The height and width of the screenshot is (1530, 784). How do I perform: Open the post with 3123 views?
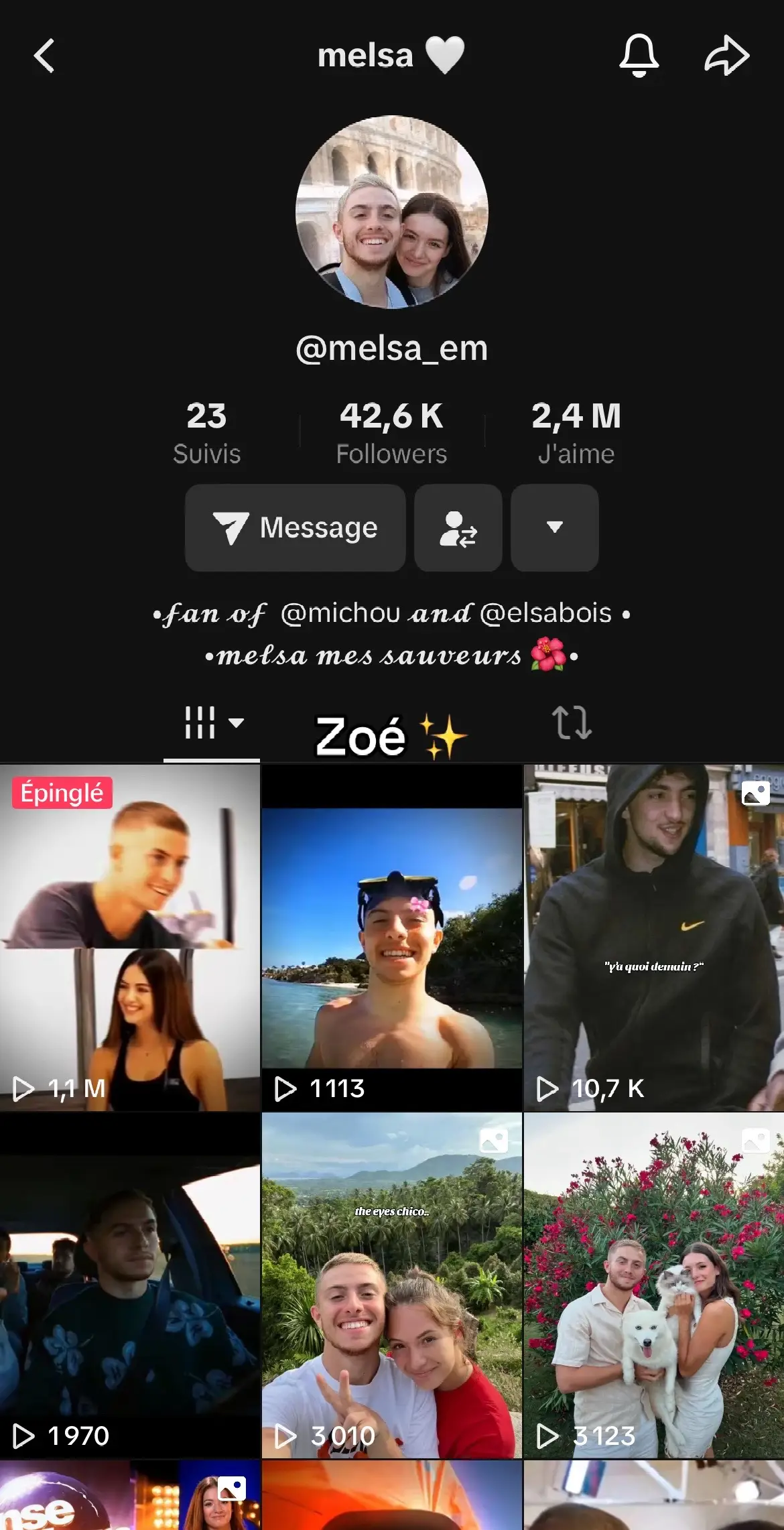point(654,1285)
